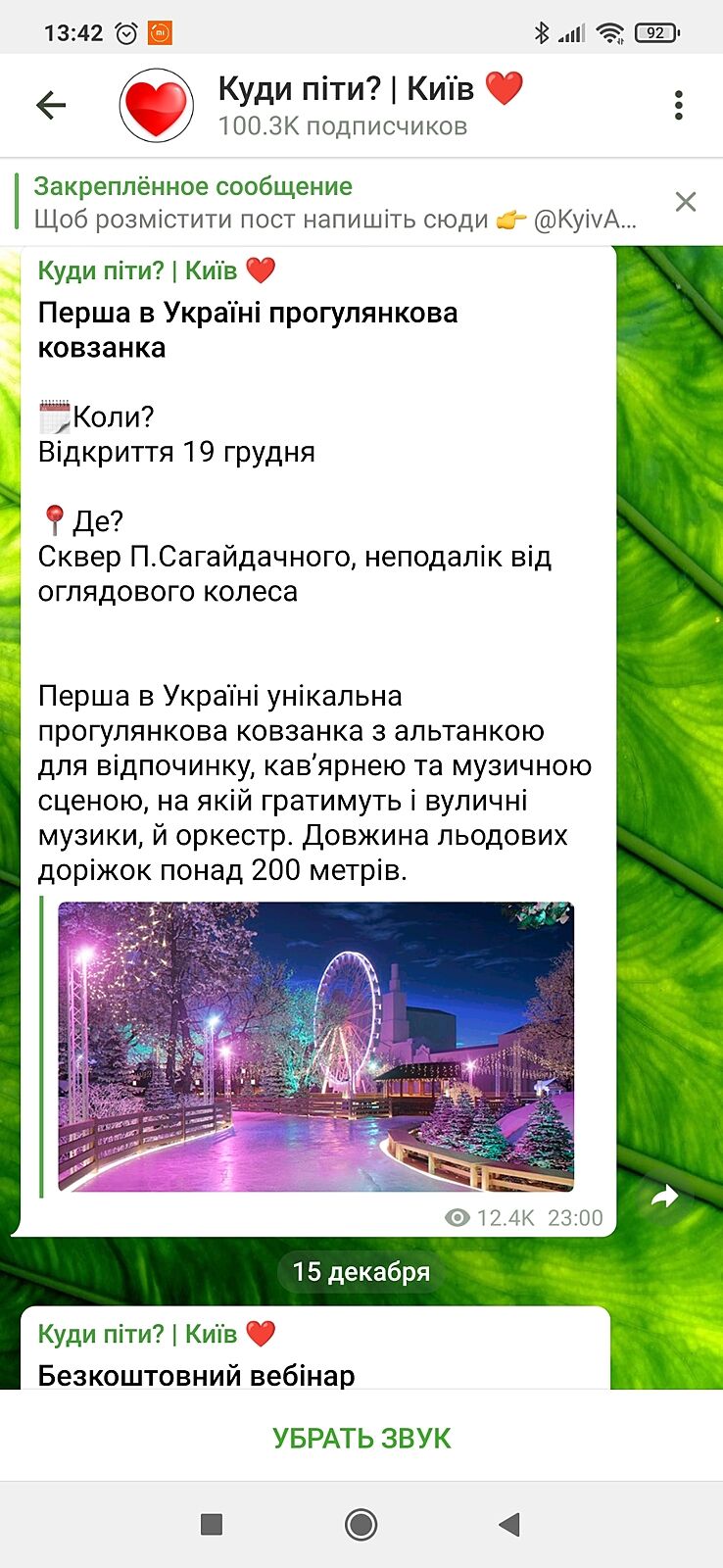
Task: Tap the 15 декабря date chip
Action: (x=361, y=1271)
